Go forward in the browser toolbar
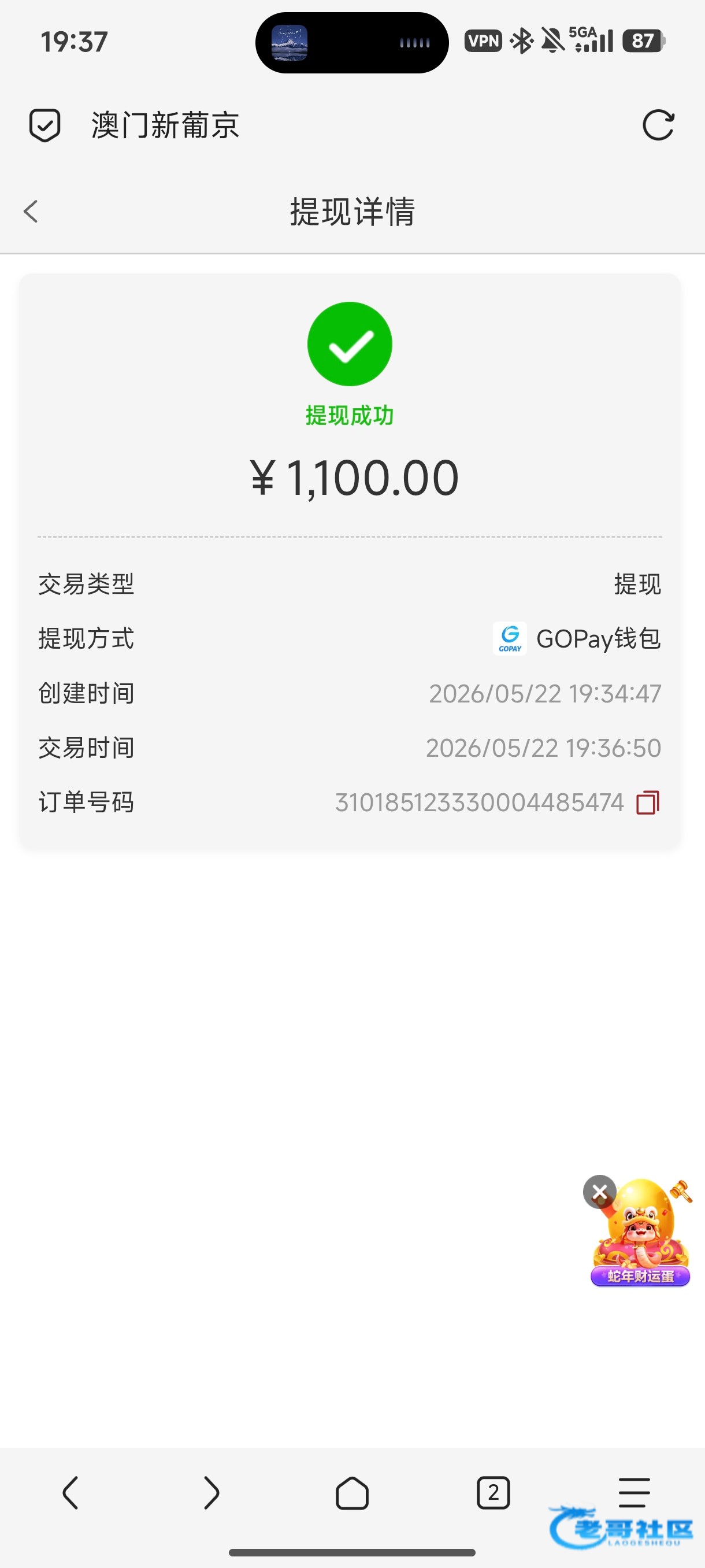Screen dimensions: 705x1568 211,1492
